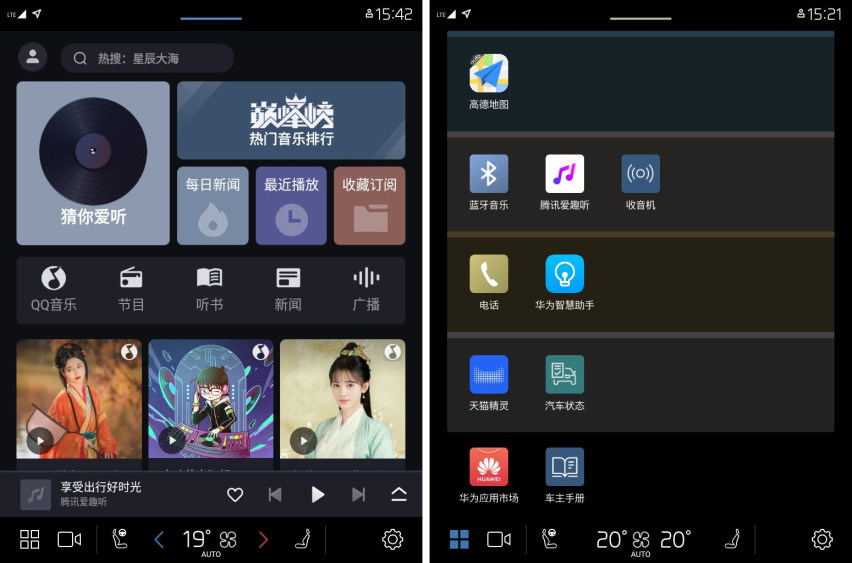Play the current track in mini player
Viewport: 852px width, 563px height.
coord(317,494)
